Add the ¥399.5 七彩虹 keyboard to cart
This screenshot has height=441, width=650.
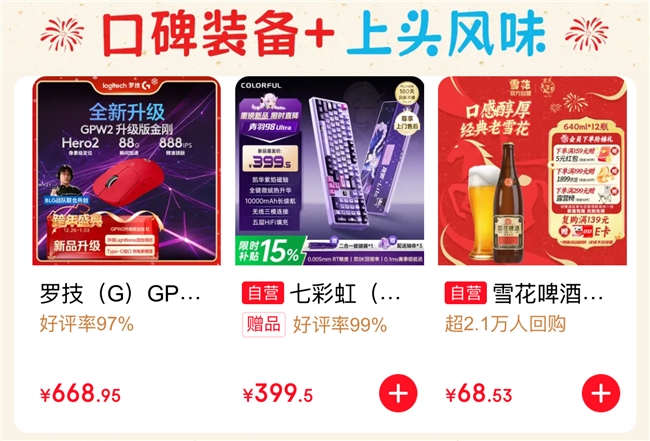pos(399,393)
